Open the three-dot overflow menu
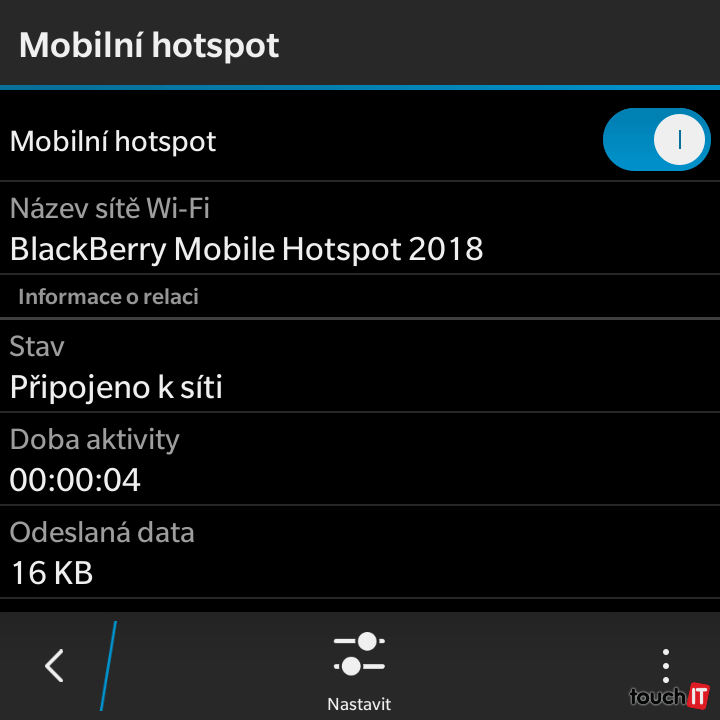 665,664
